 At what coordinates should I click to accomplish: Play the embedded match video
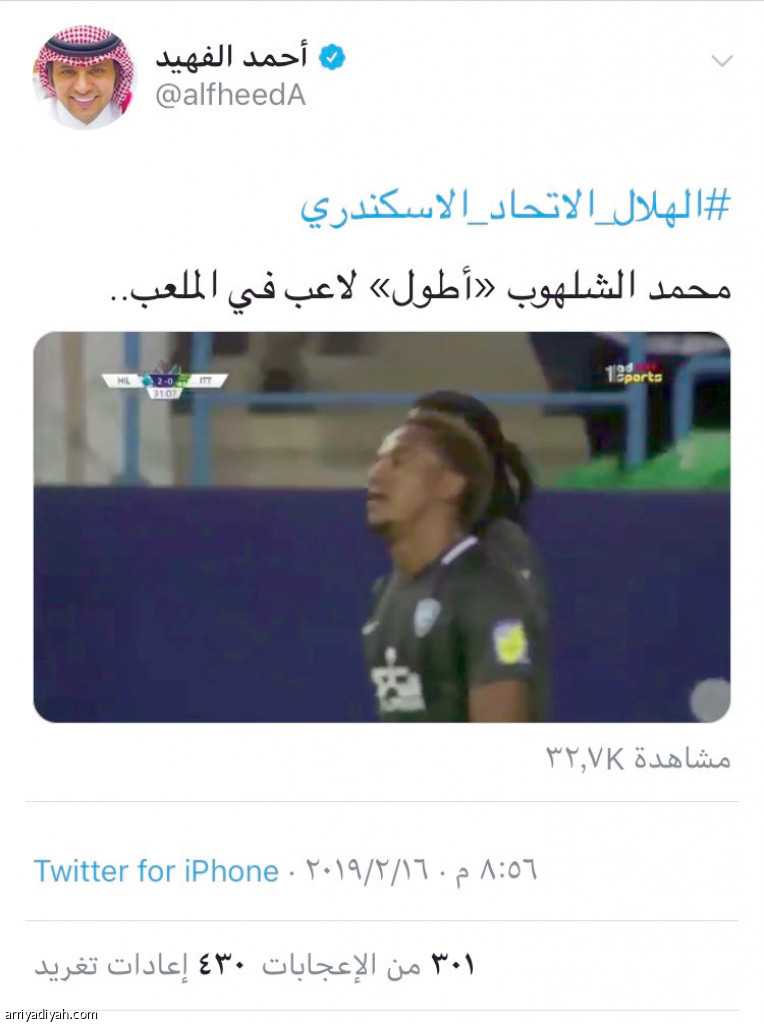[381, 527]
